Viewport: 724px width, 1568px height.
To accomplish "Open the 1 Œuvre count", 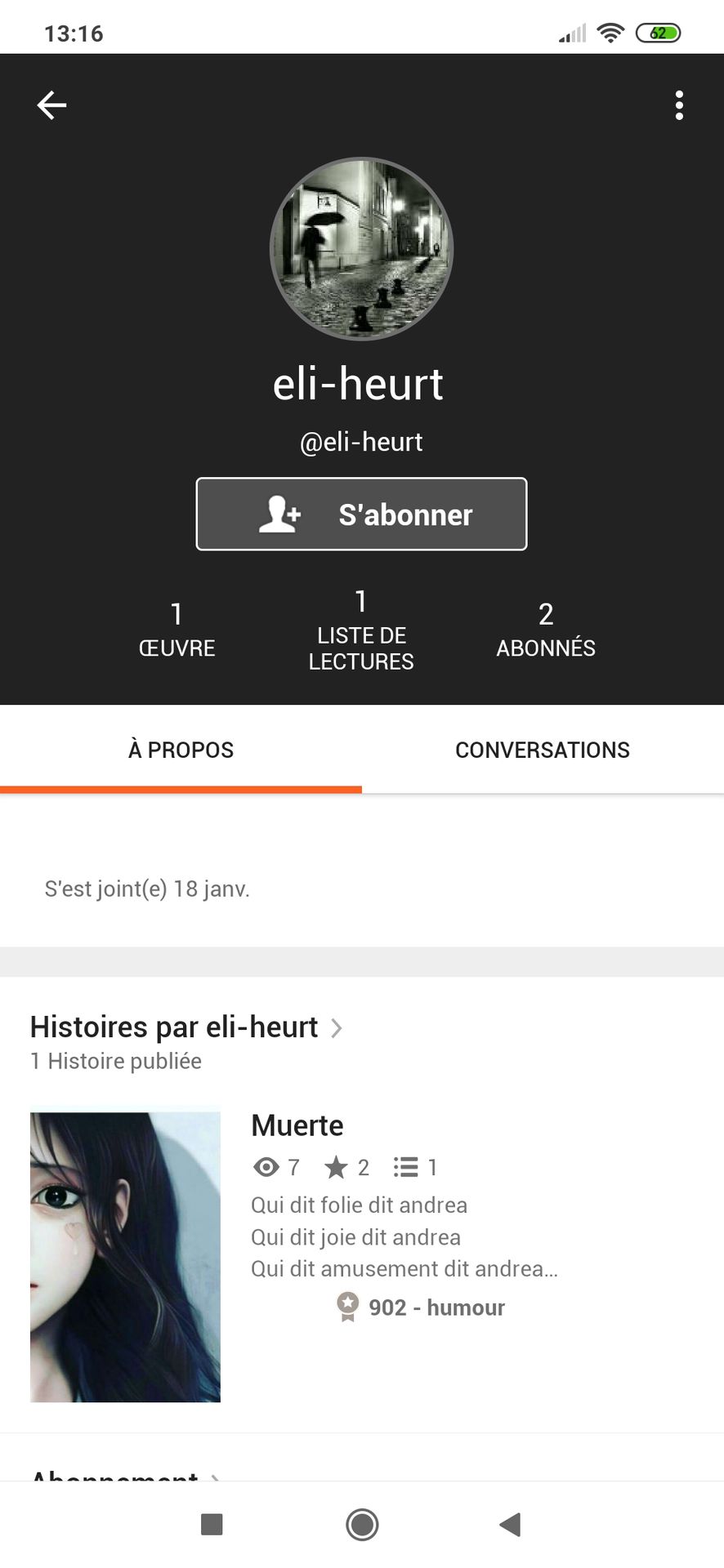I will click(x=177, y=630).
